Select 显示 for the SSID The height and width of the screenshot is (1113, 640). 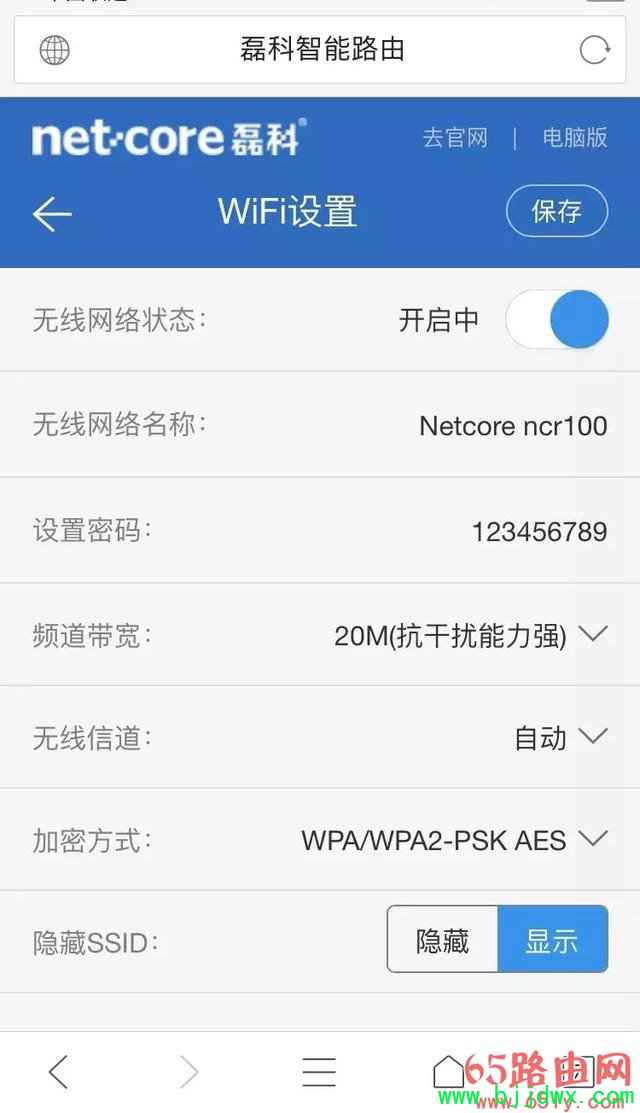pos(553,939)
